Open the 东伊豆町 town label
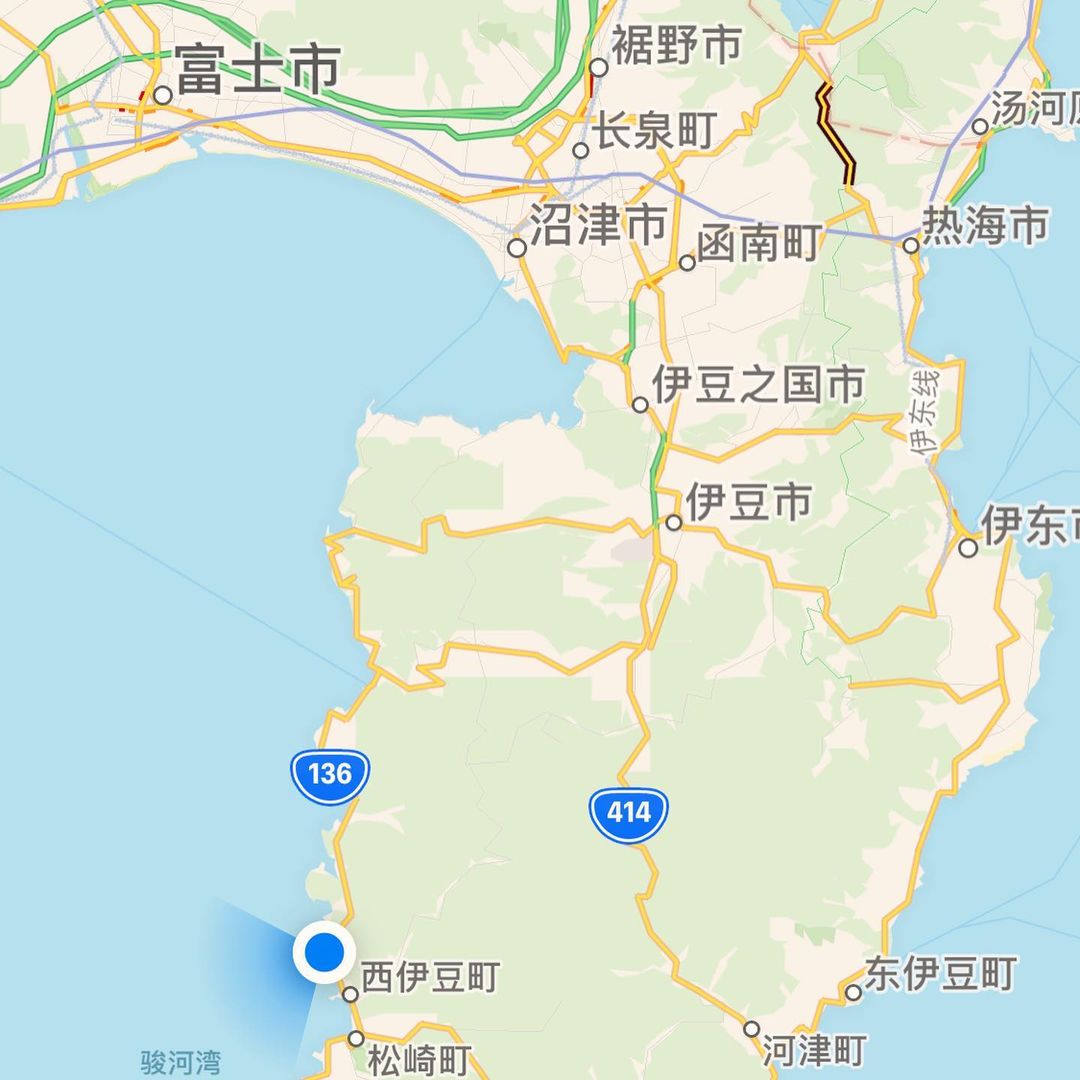The height and width of the screenshot is (1080, 1080). (941, 973)
